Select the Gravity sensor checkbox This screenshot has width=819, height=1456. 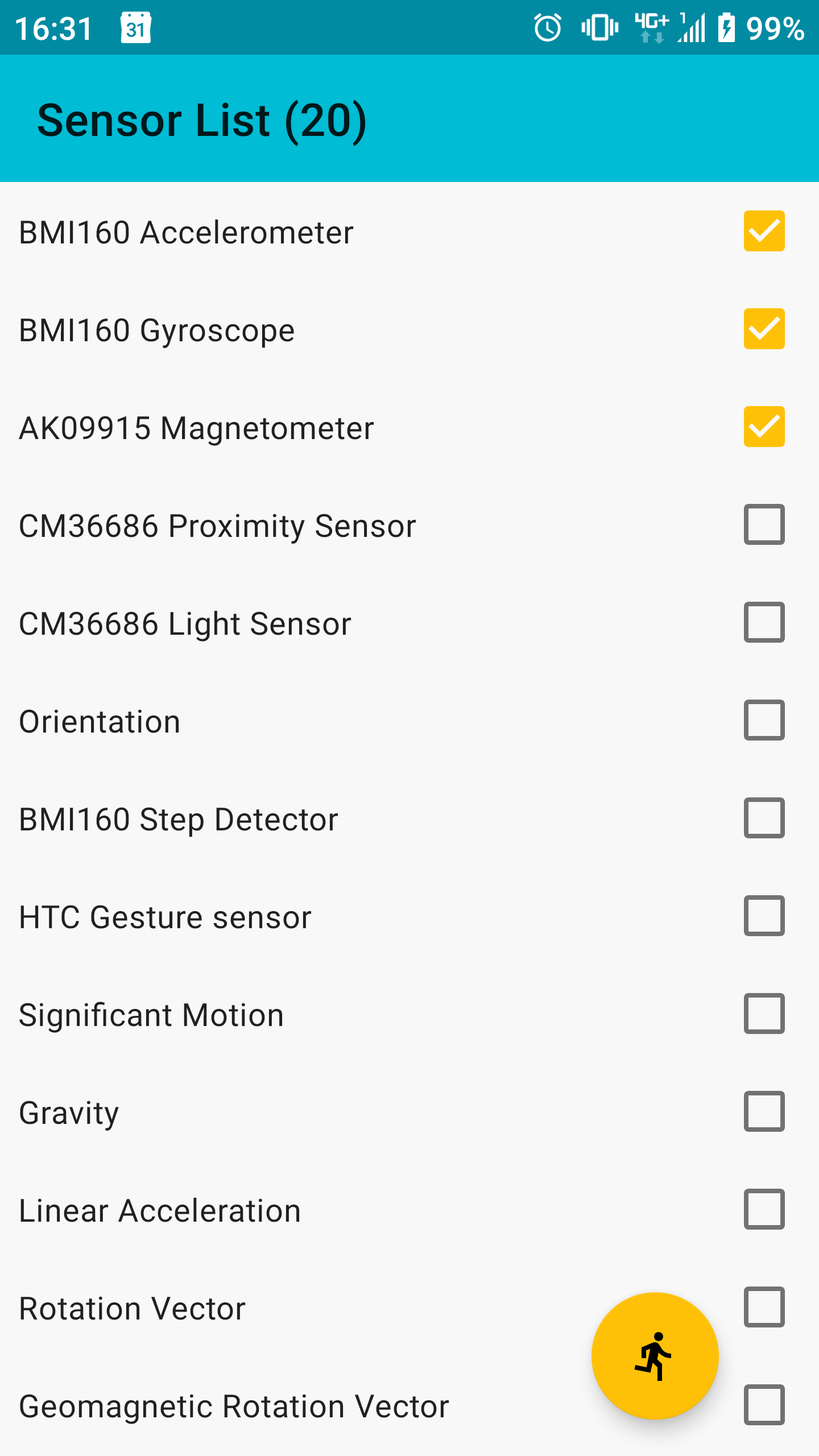(764, 1111)
